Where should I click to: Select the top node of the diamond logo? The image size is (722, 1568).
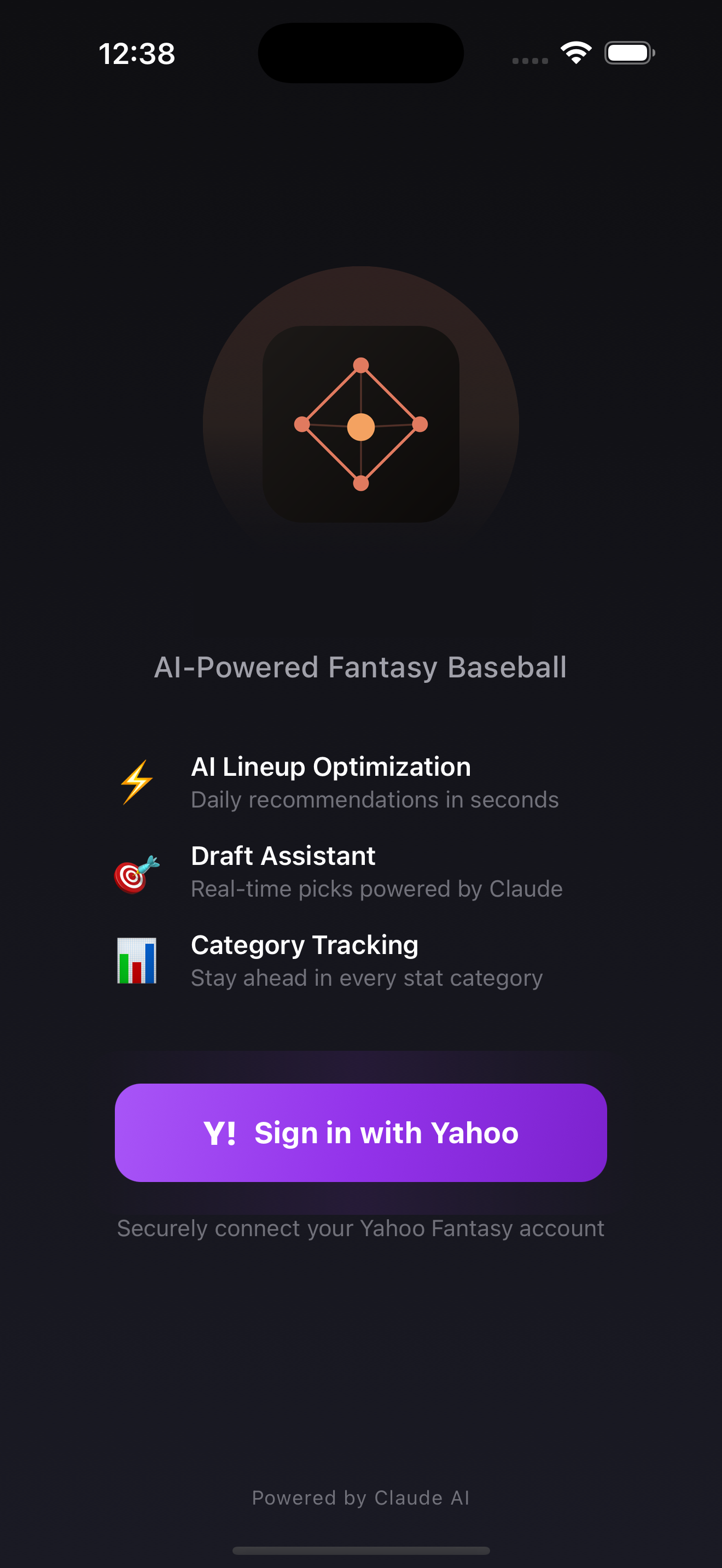(x=361, y=365)
